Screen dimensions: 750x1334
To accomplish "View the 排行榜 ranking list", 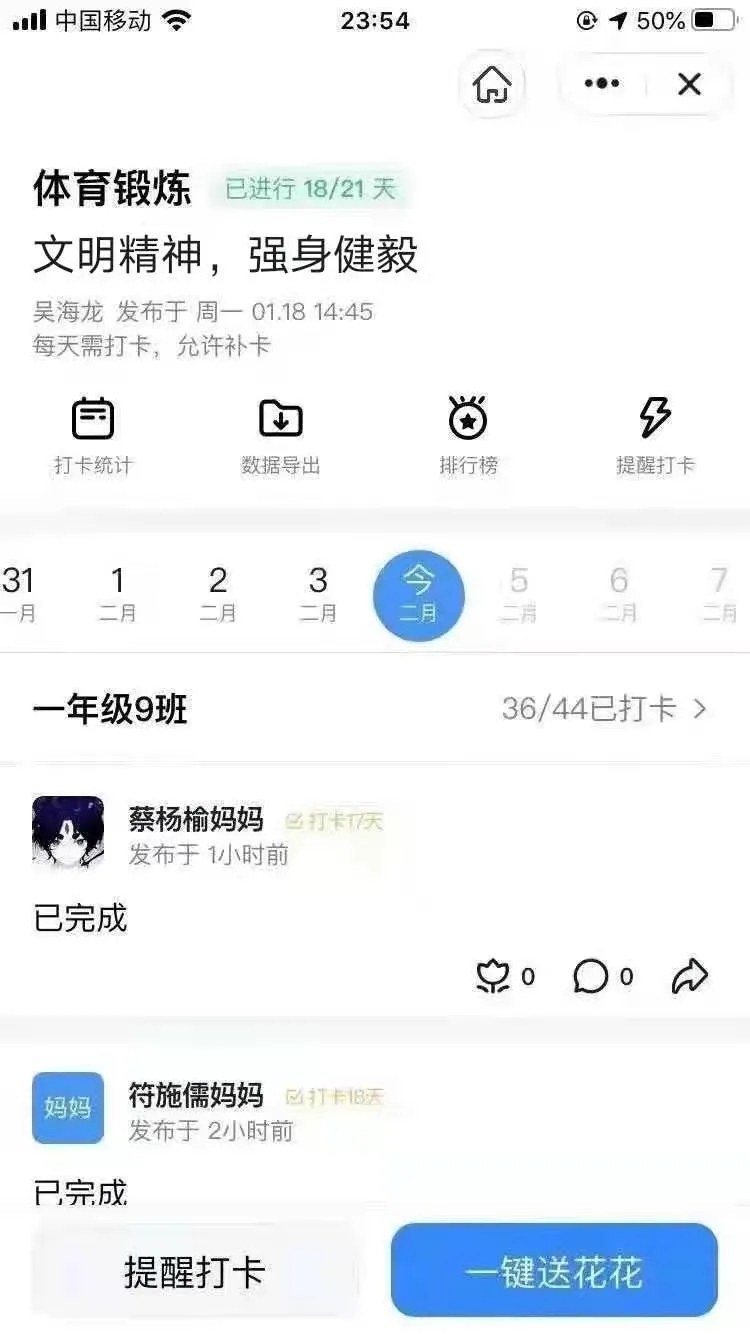I will pyautogui.click(x=468, y=435).
